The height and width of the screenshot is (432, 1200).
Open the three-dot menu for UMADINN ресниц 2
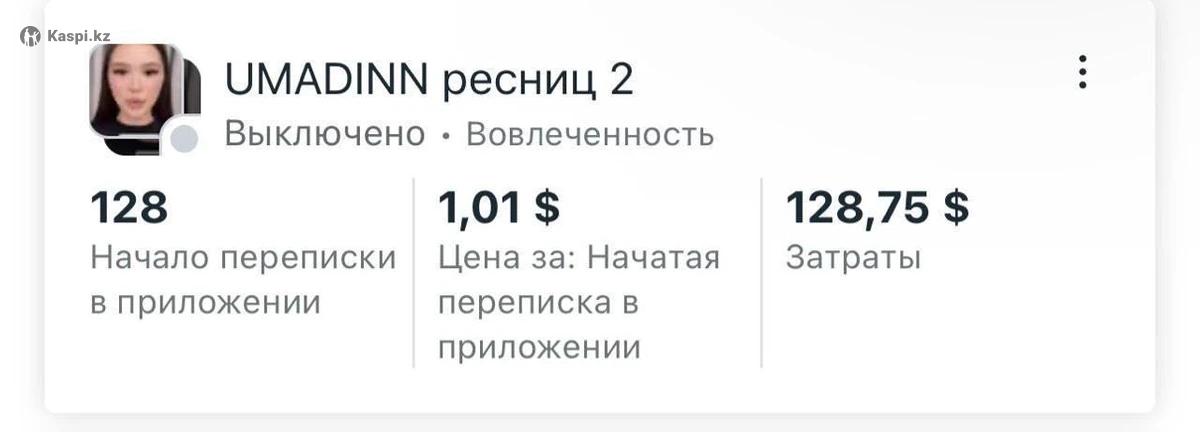click(1081, 73)
